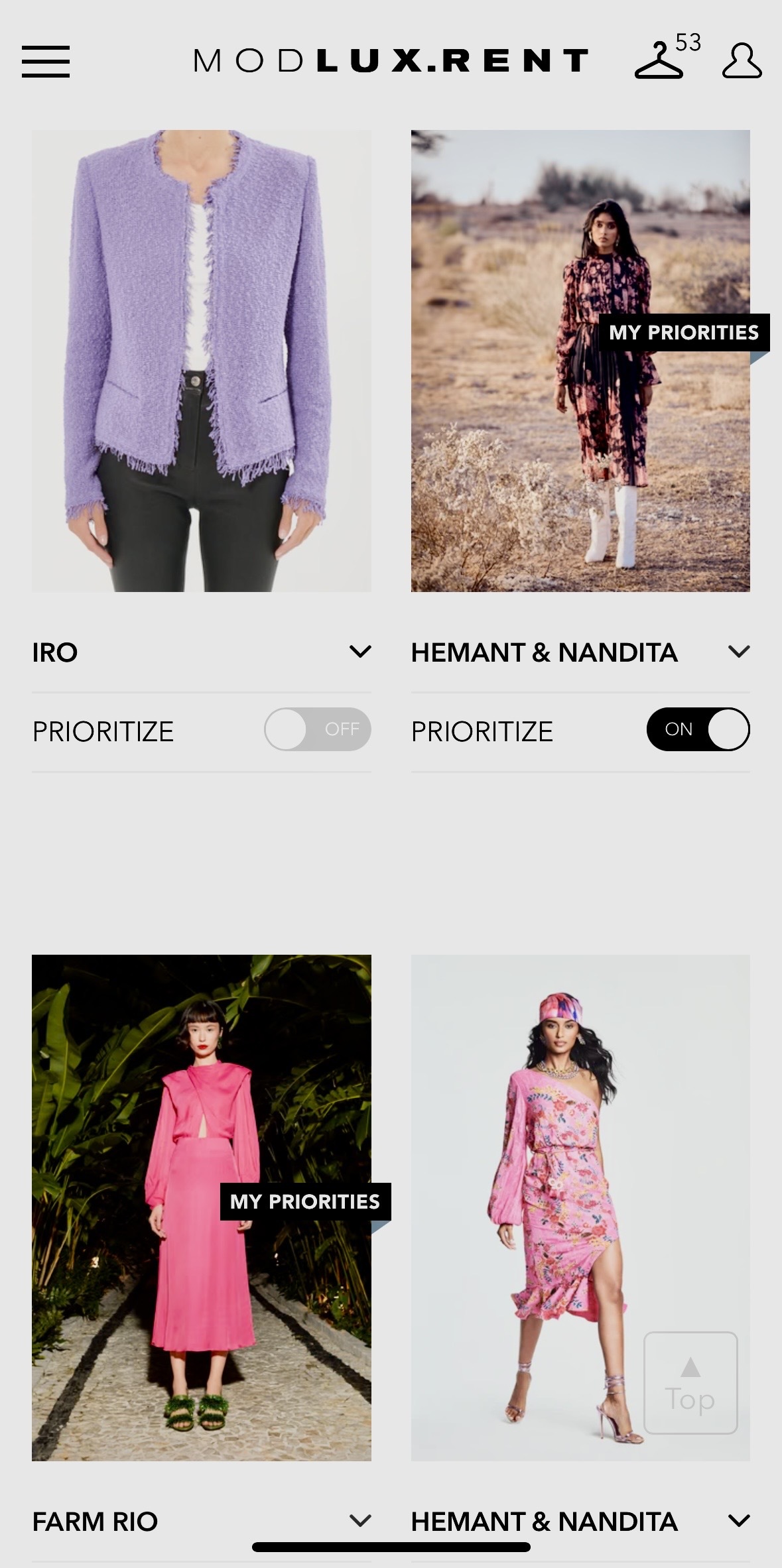
Task: Expand details for first Hemant & Nandita
Action: pyautogui.click(x=738, y=652)
